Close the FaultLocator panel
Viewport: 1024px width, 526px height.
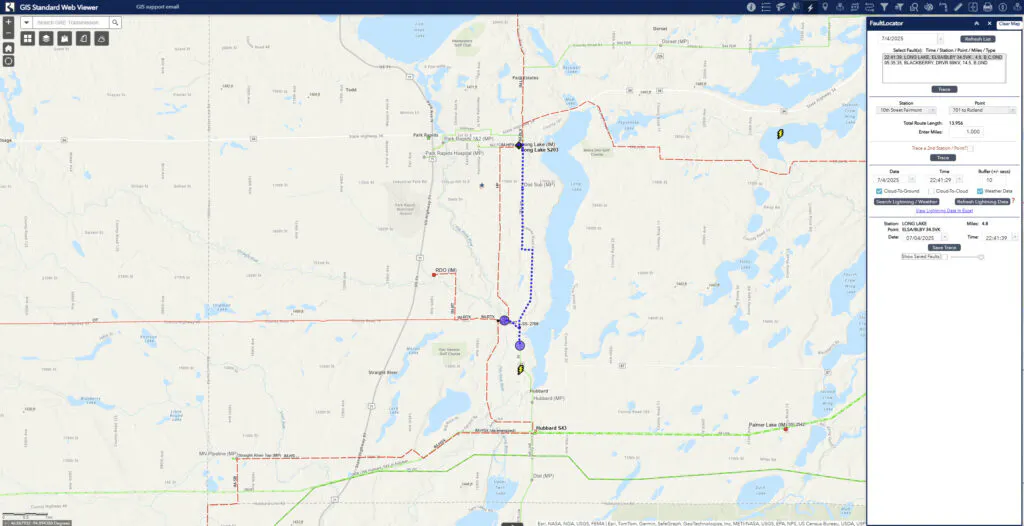coord(990,23)
